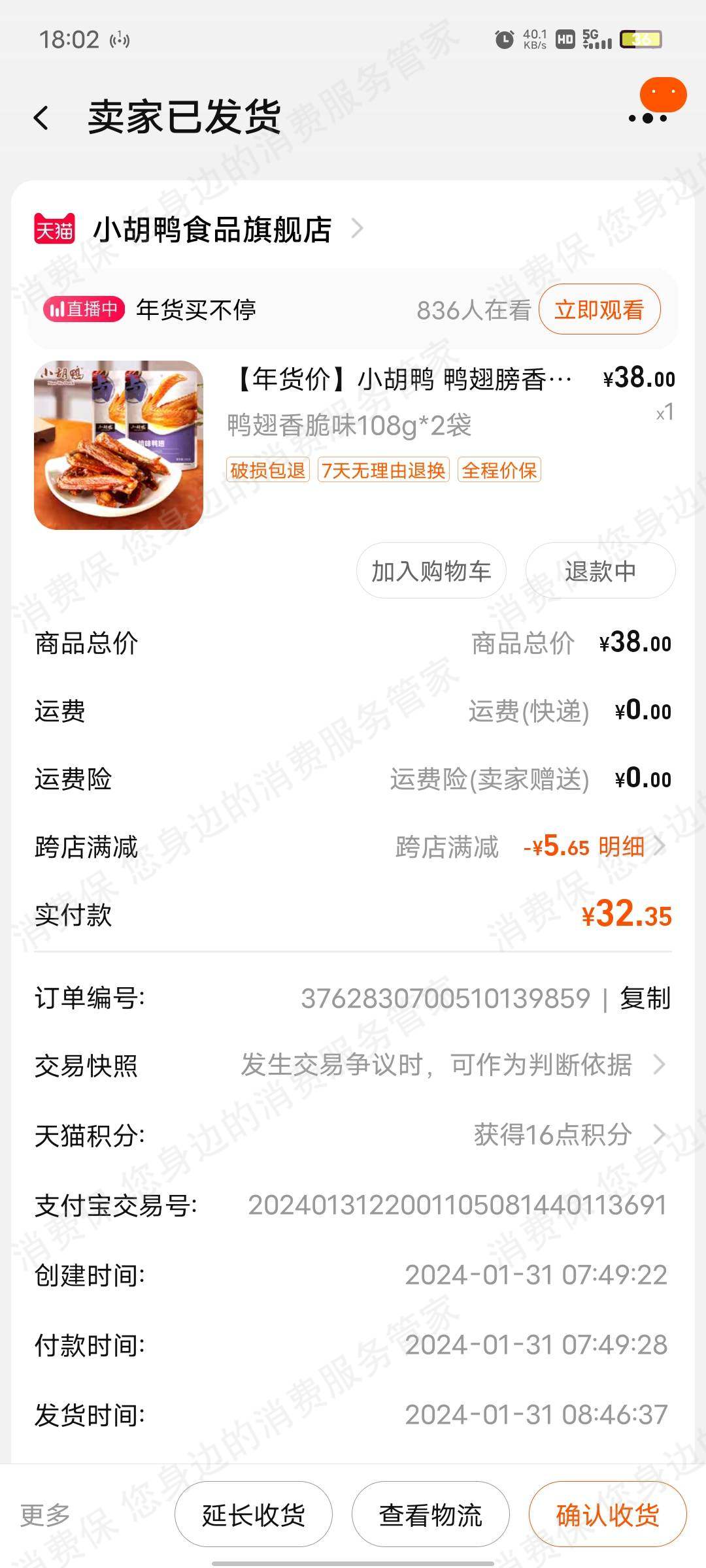Screen dimensions: 706x1568
Task: Go back using the top-left arrow
Action: coord(41,118)
